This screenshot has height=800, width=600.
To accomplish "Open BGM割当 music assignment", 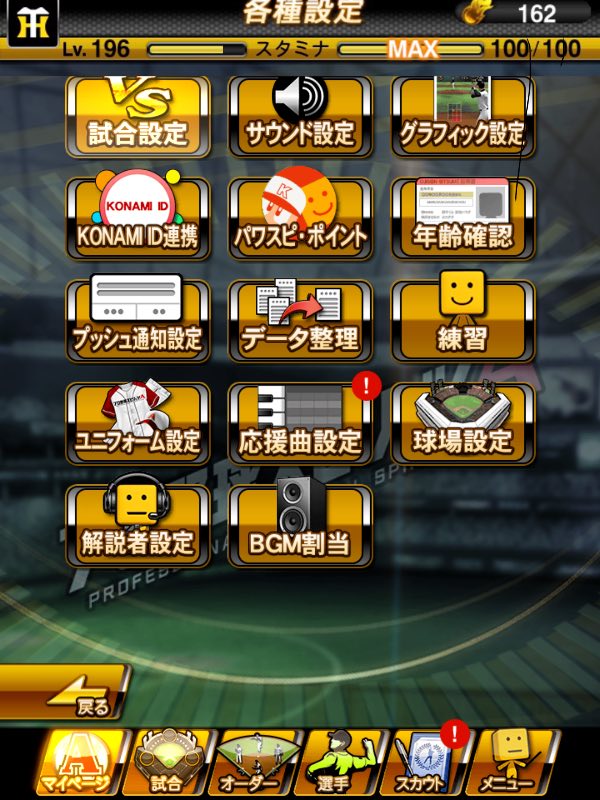I will [x=300, y=525].
